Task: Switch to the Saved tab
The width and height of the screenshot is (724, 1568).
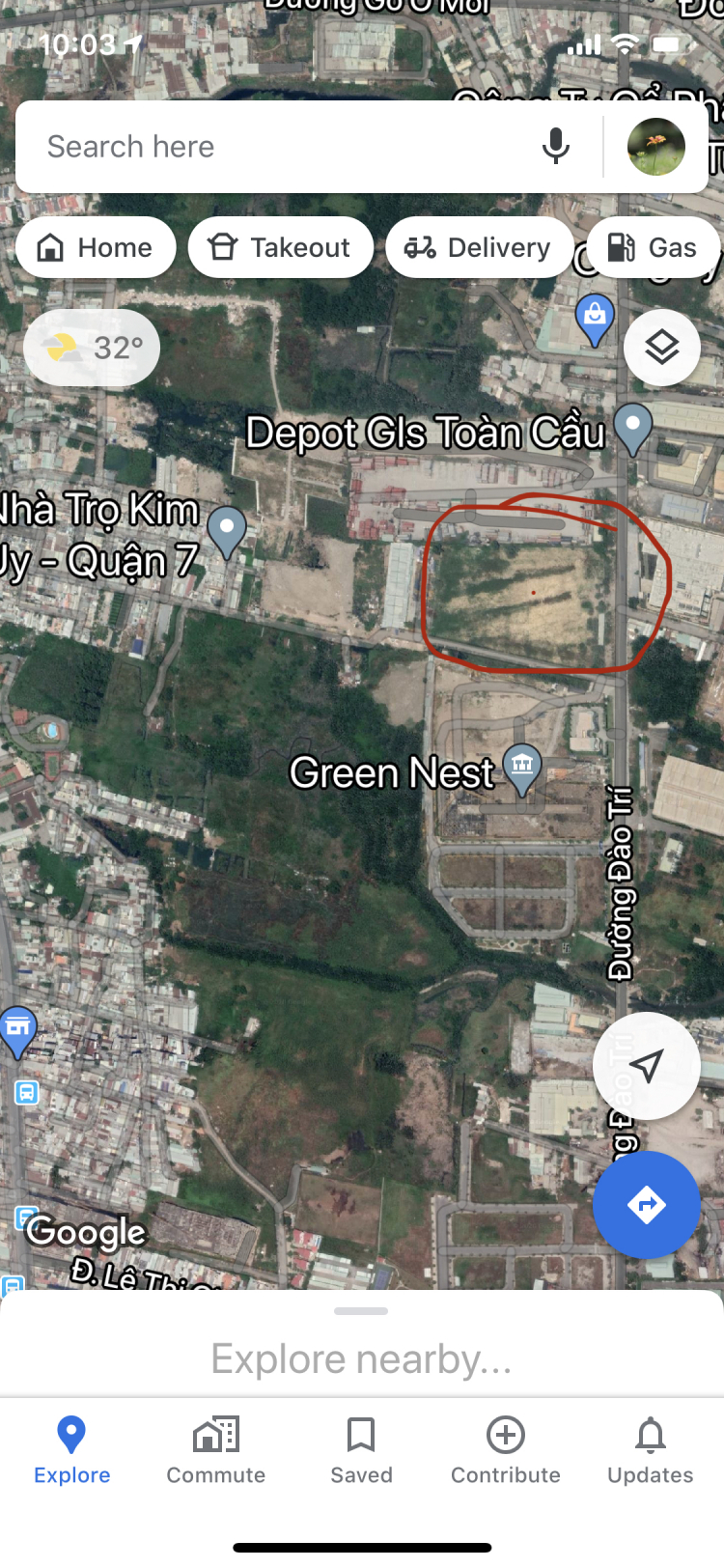Action: (x=361, y=1449)
